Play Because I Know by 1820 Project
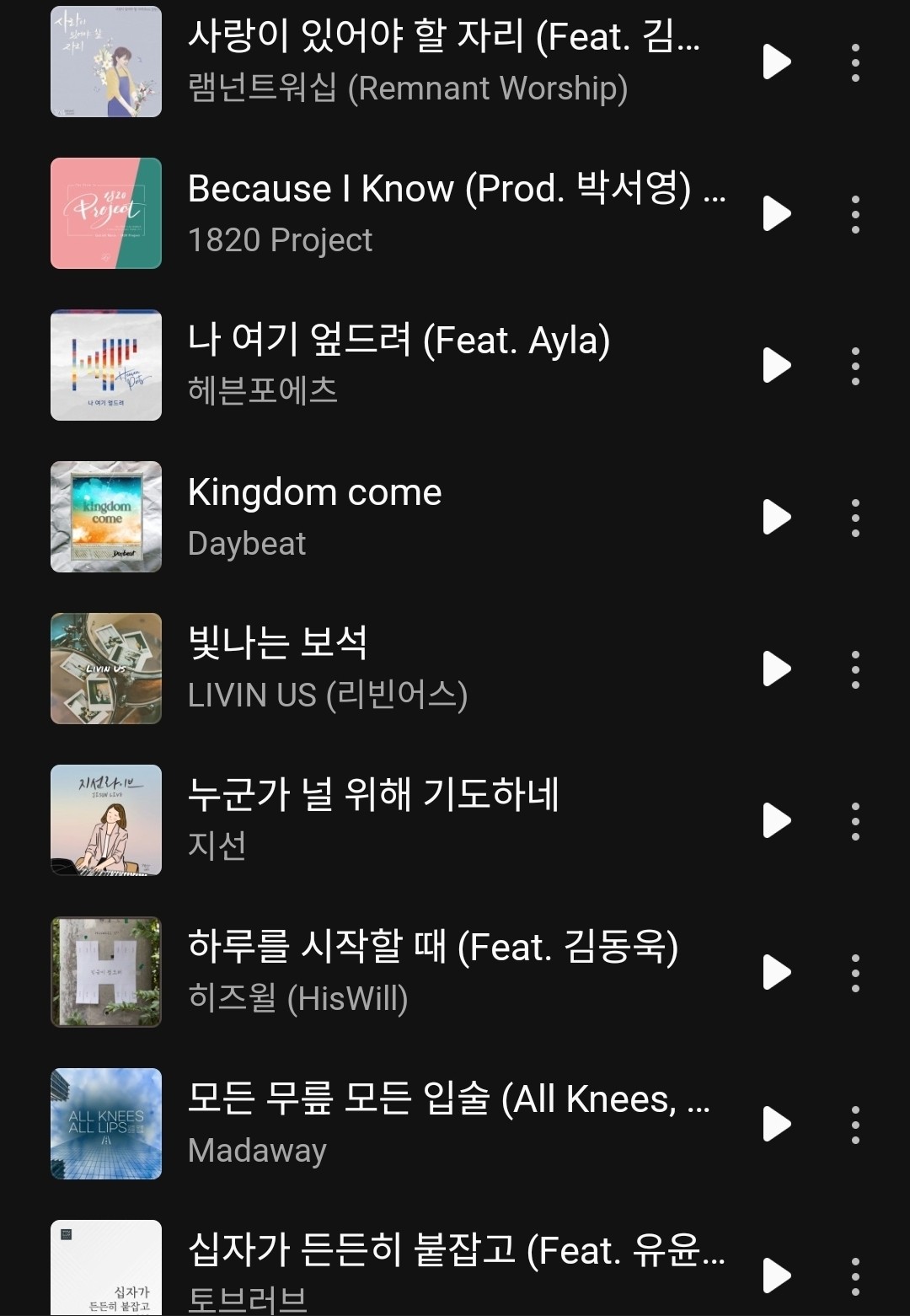The height and width of the screenshot is (1316, 910). click(x=776, y=213)
